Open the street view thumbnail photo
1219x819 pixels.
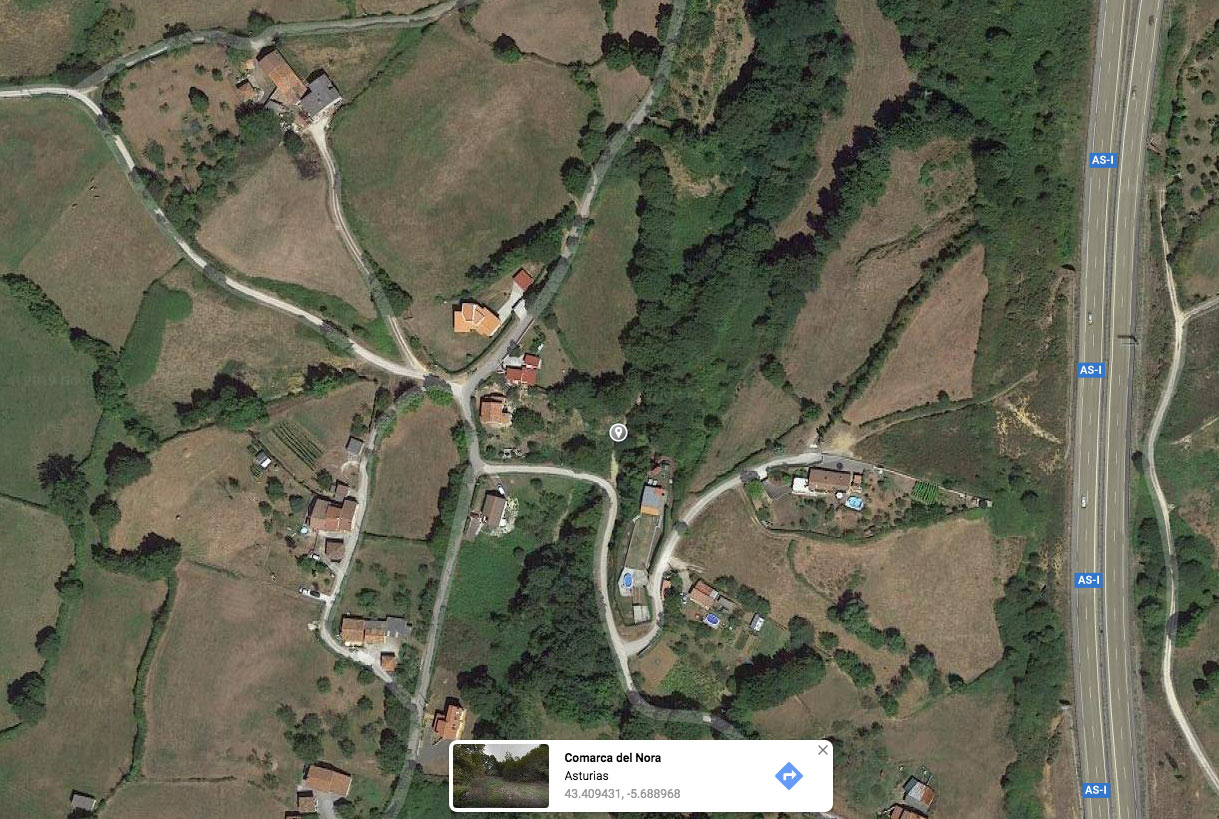[x=501, y=775]
